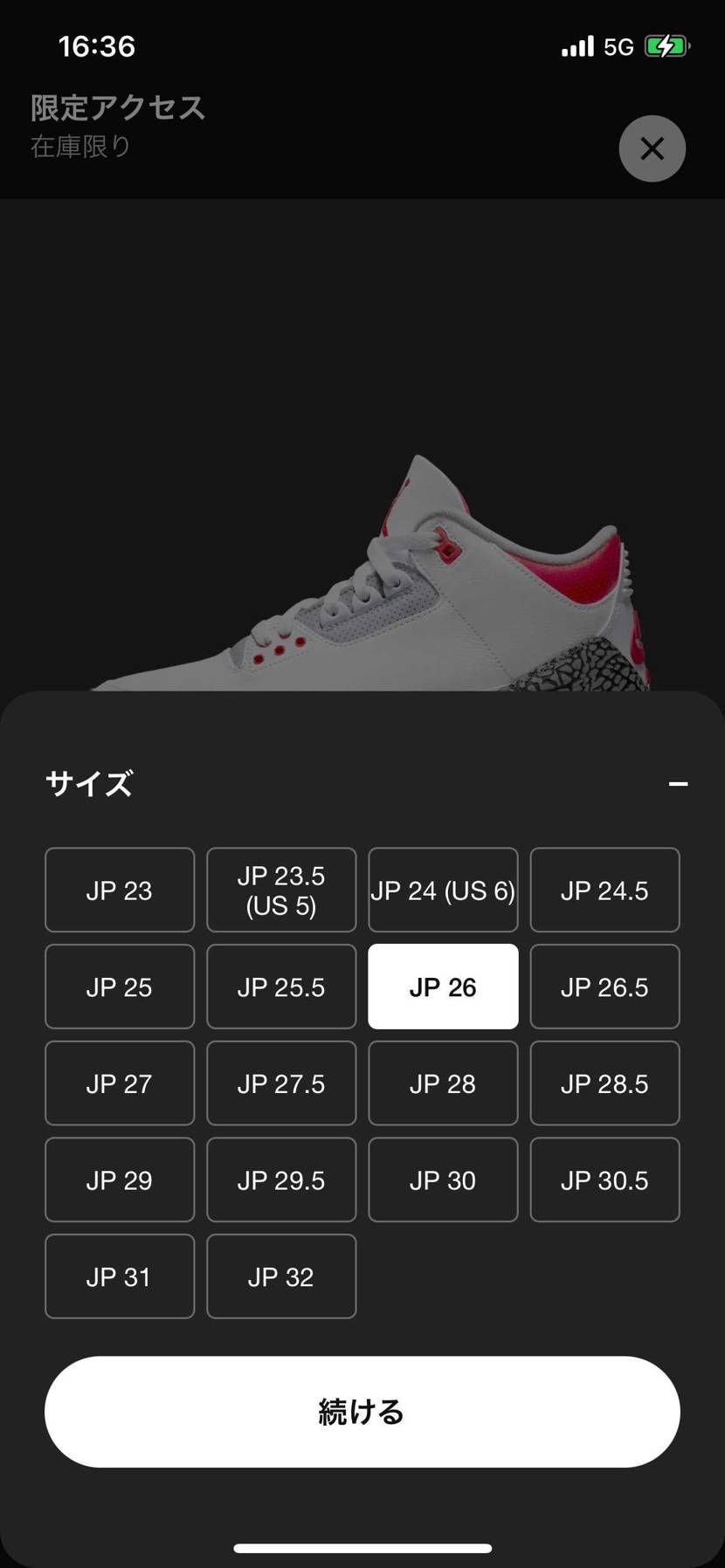Choose size JP 25
Screen dimensions: 725x1568
119,987
